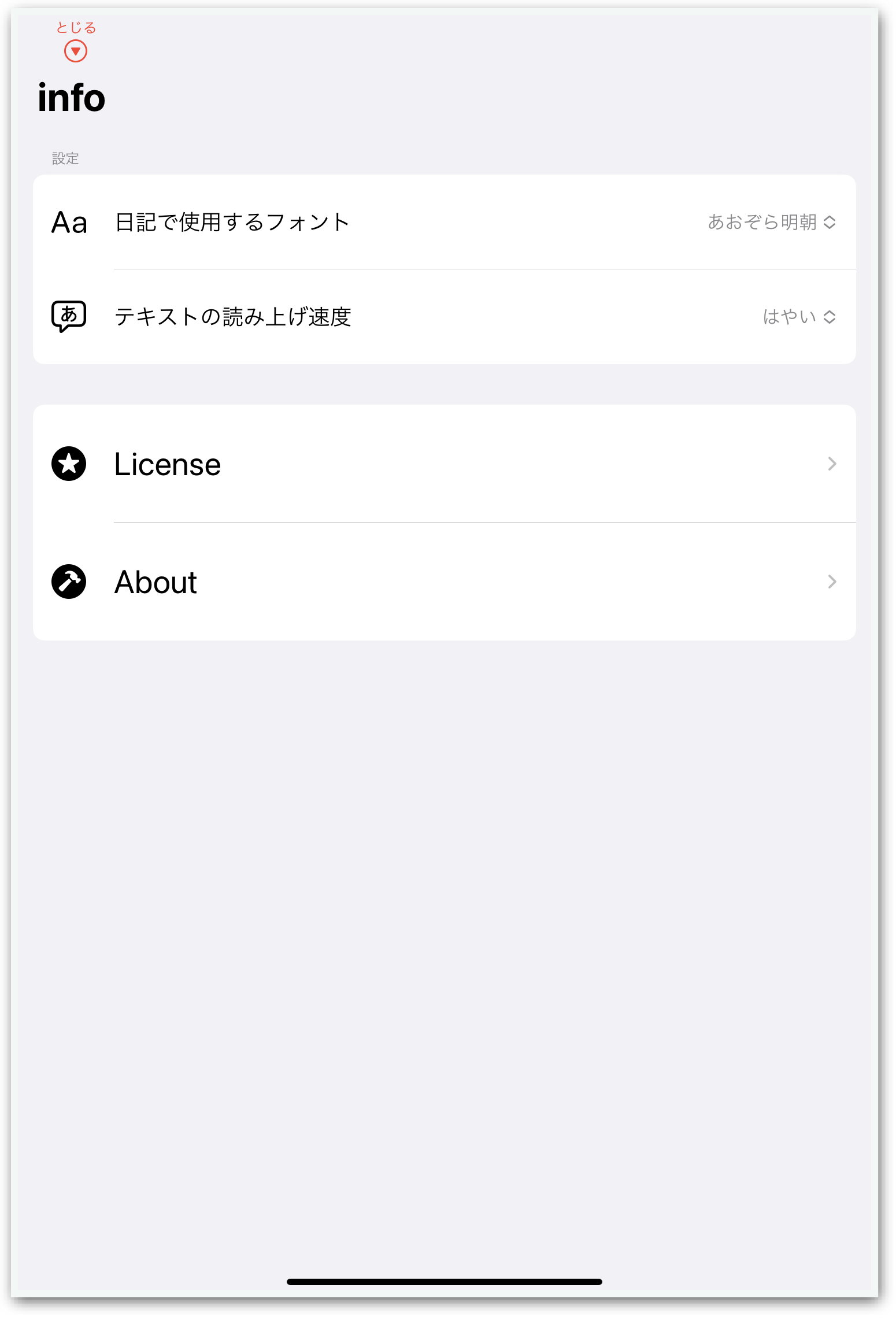Image resolution: width=896 pixels, height=1318 pixels.
Task: Tap the info title heading
Action: pos(71,97)
